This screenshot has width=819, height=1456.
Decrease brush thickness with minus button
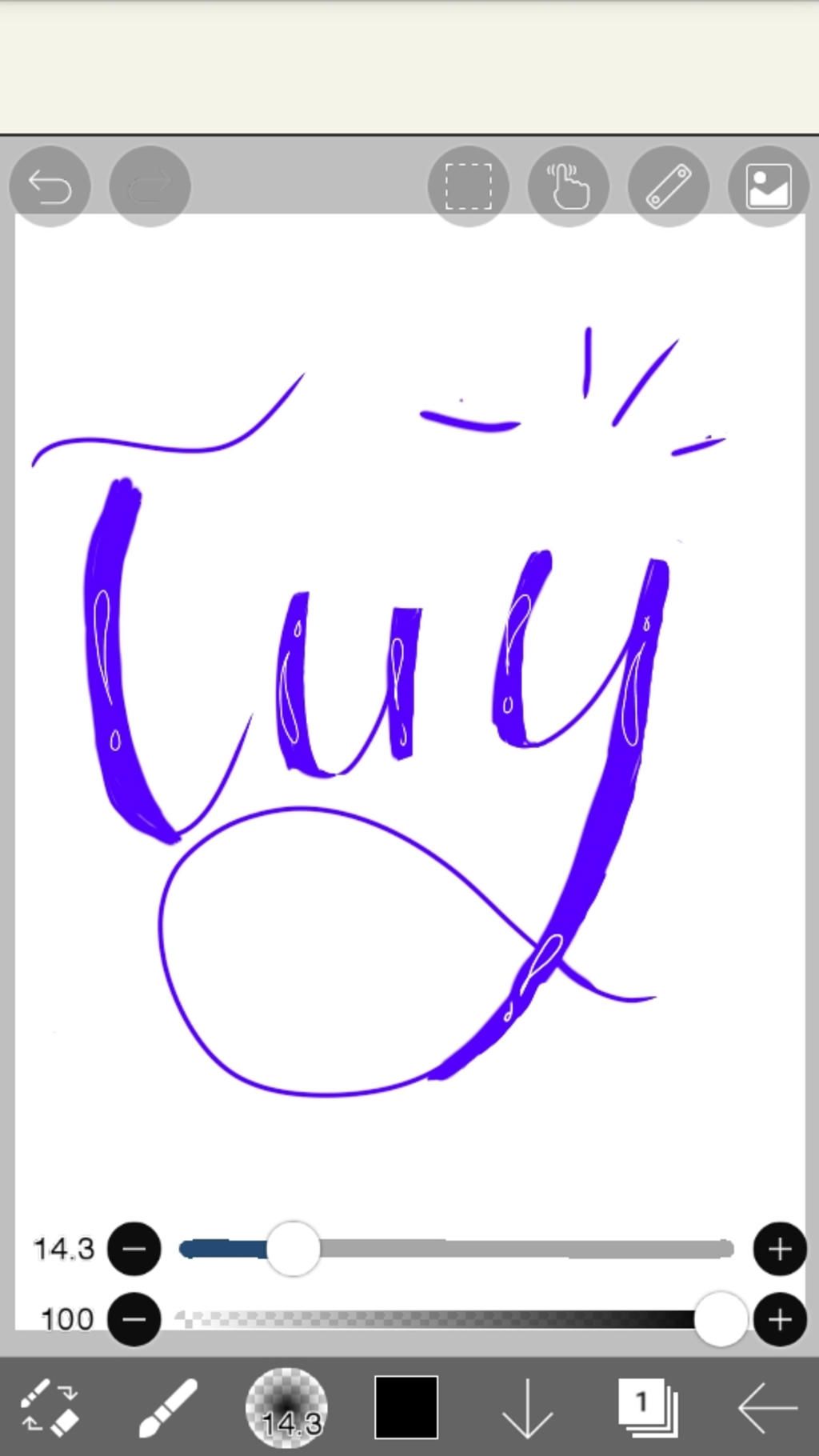pyautogui.click(x=134, y=1249)
